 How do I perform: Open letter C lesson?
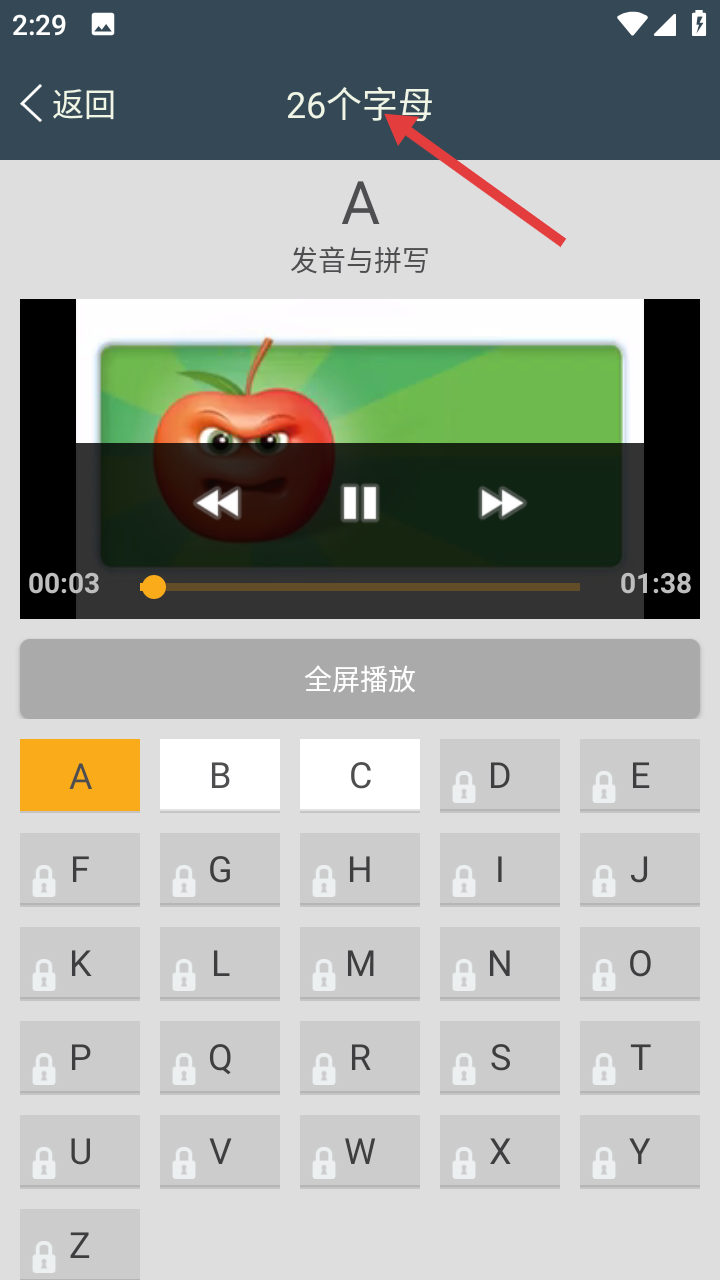click(360, 775)
